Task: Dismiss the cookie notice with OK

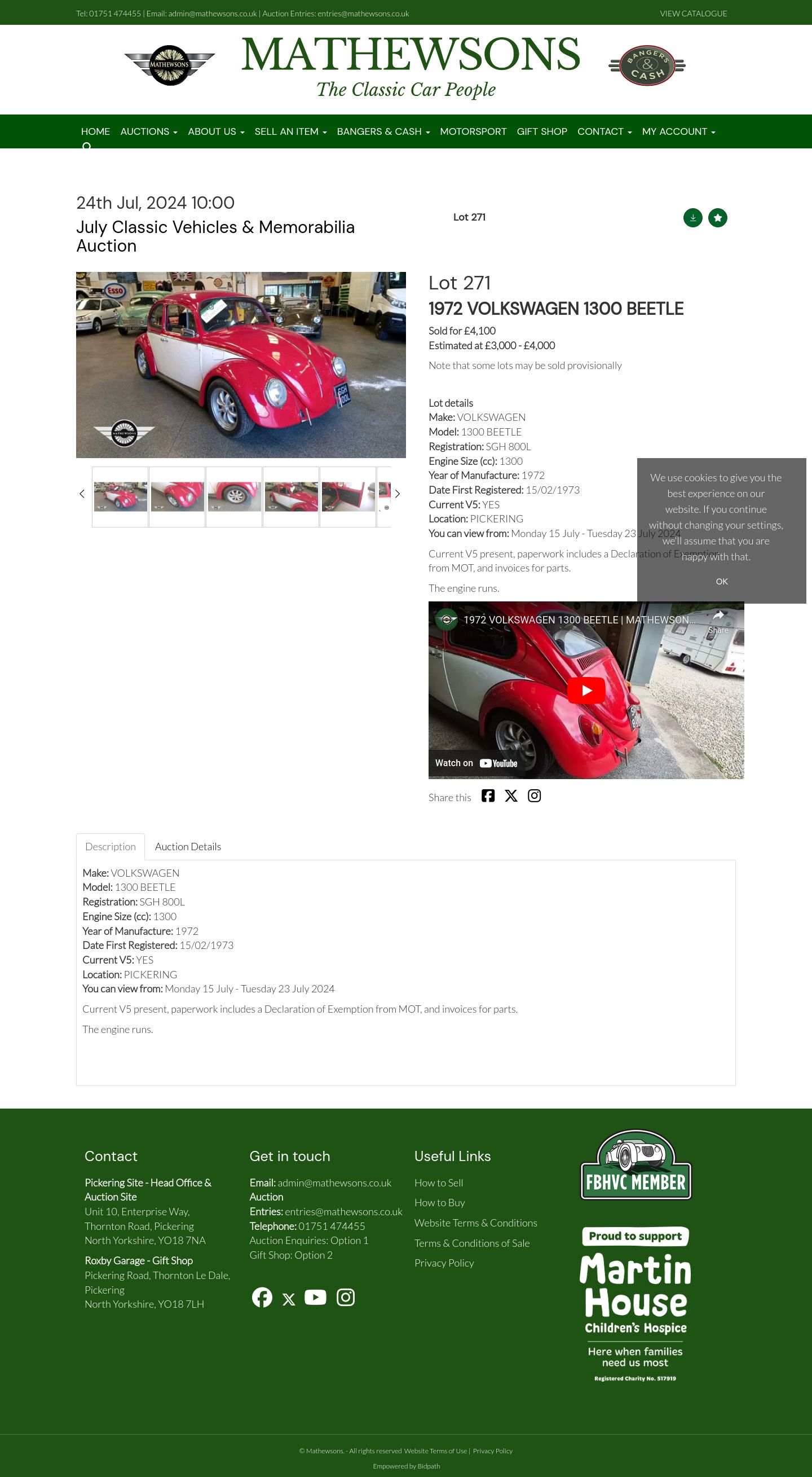Action: coord(721,582)
